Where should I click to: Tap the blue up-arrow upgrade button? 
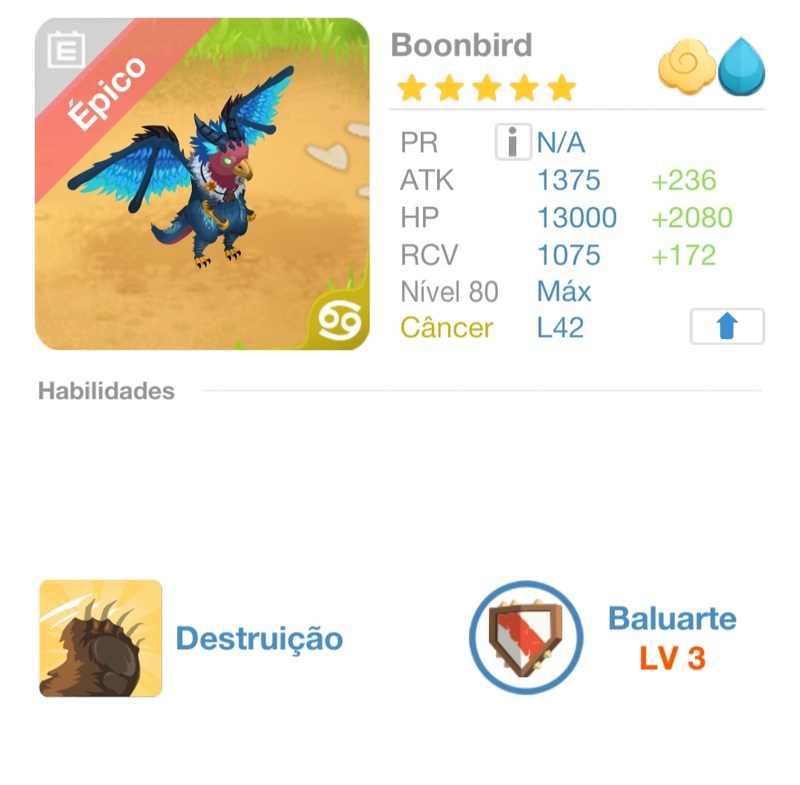pyautogui.click(x=727, y=327)
